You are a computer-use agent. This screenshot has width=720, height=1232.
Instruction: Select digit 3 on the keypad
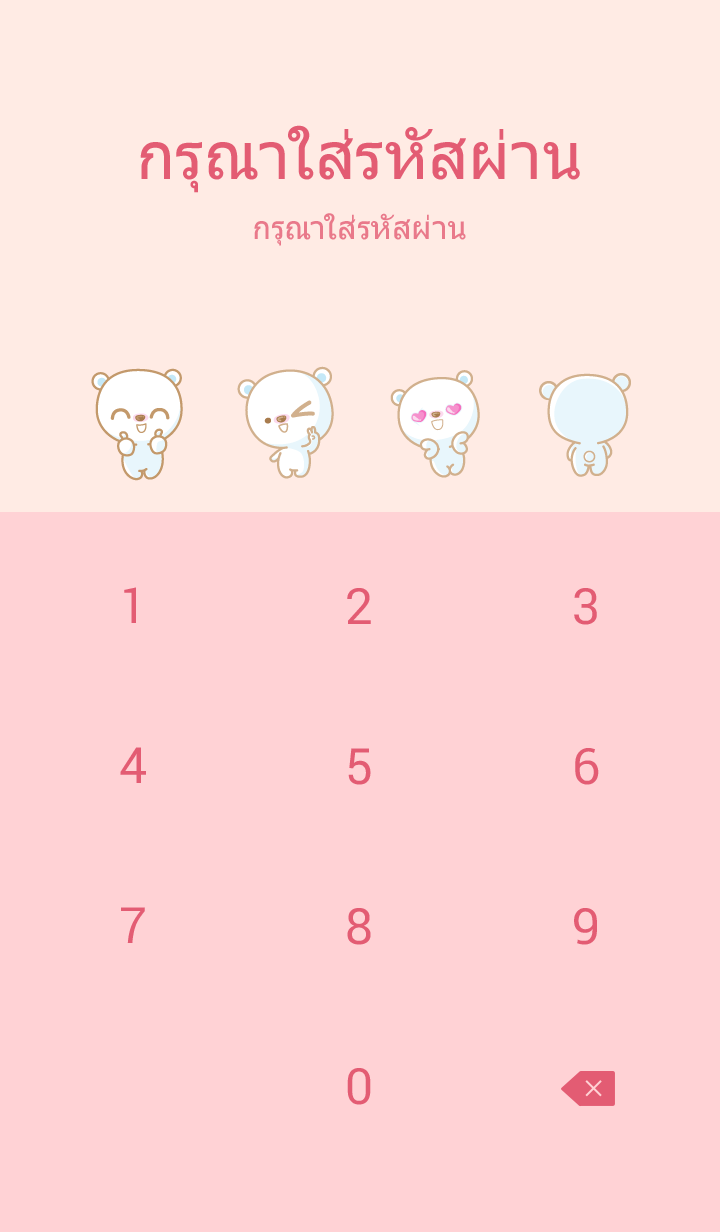(x=586, y=607)
